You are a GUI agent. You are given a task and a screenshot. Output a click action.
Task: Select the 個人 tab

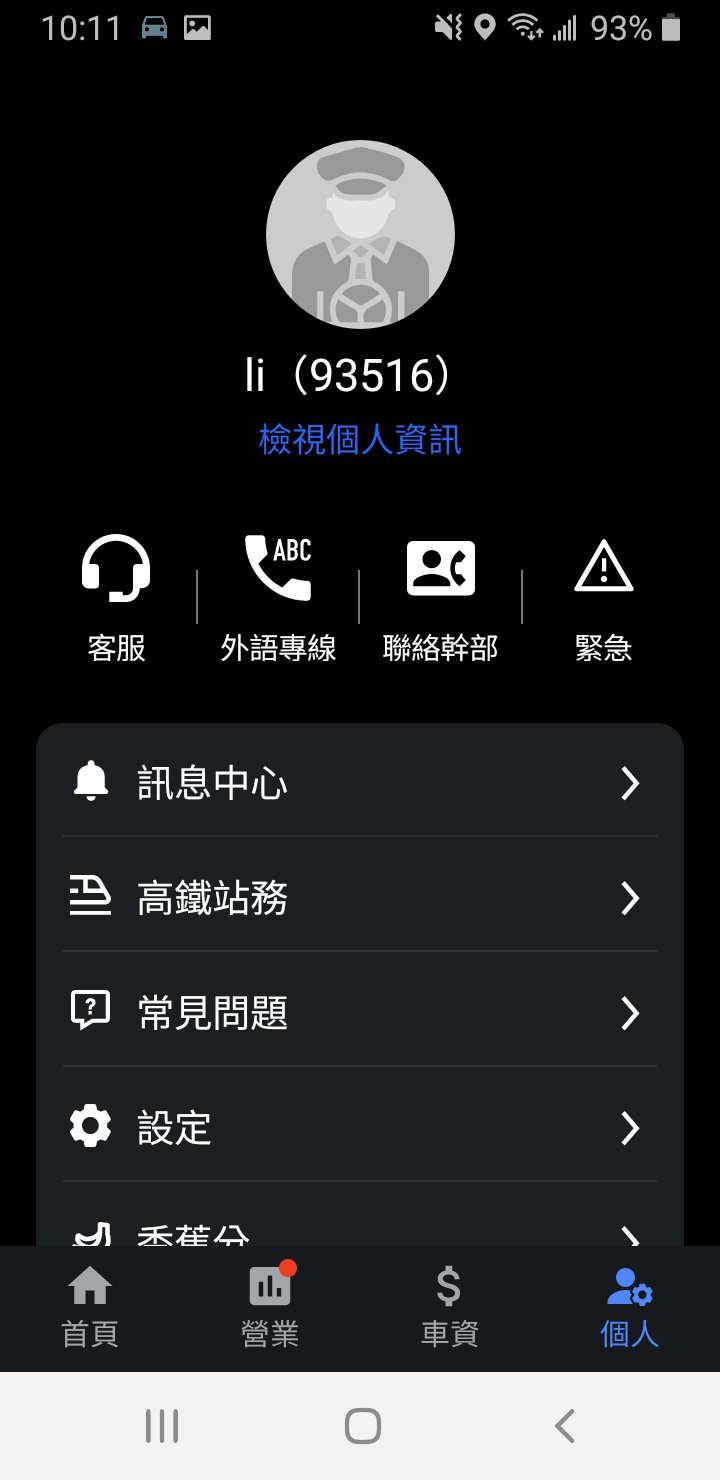click(x=629, y=1307)
